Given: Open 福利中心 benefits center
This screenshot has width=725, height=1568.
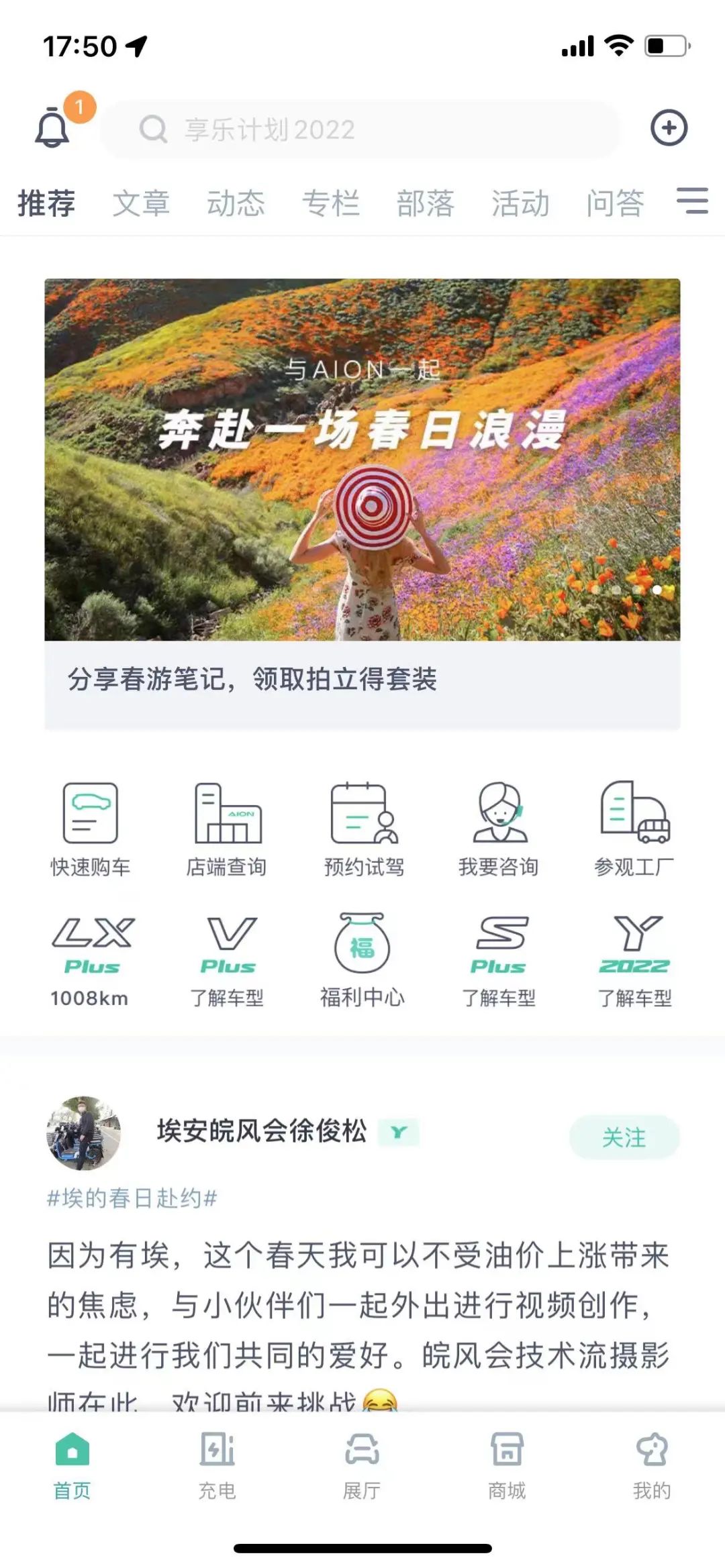Looking at the screenshot, I should (x=362, y=961).
